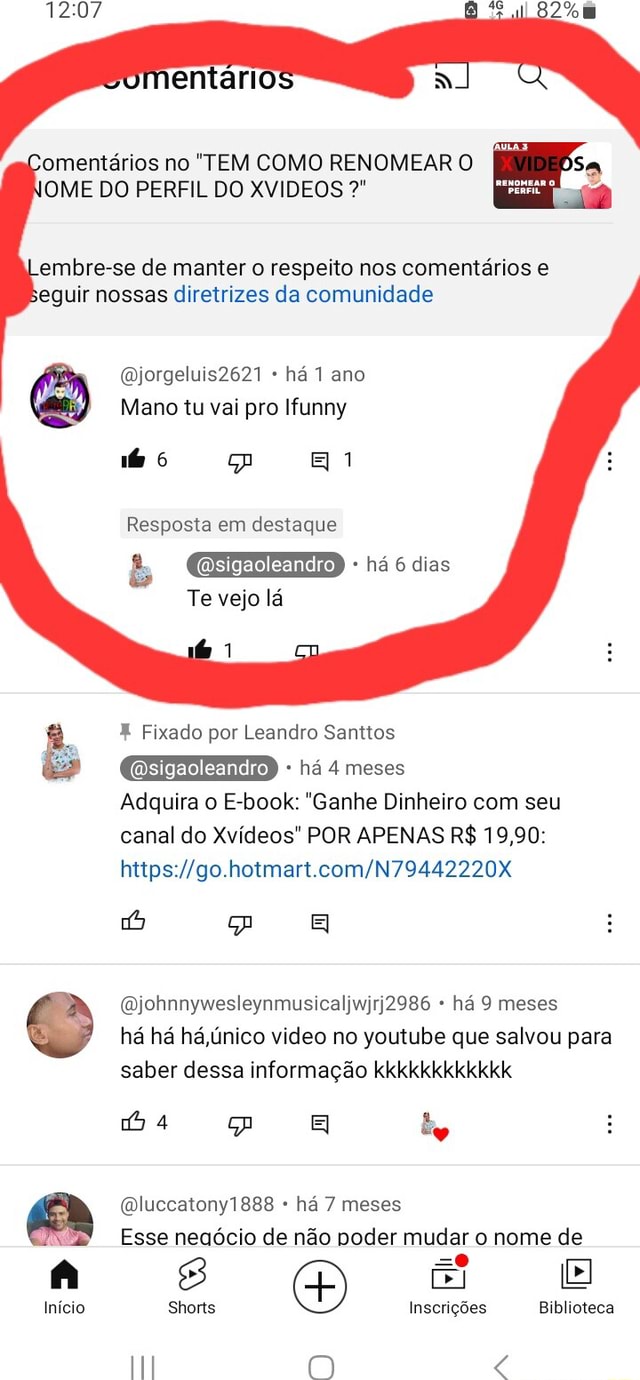Like the reply "Te vejo lá"

(x=200, y=651)
